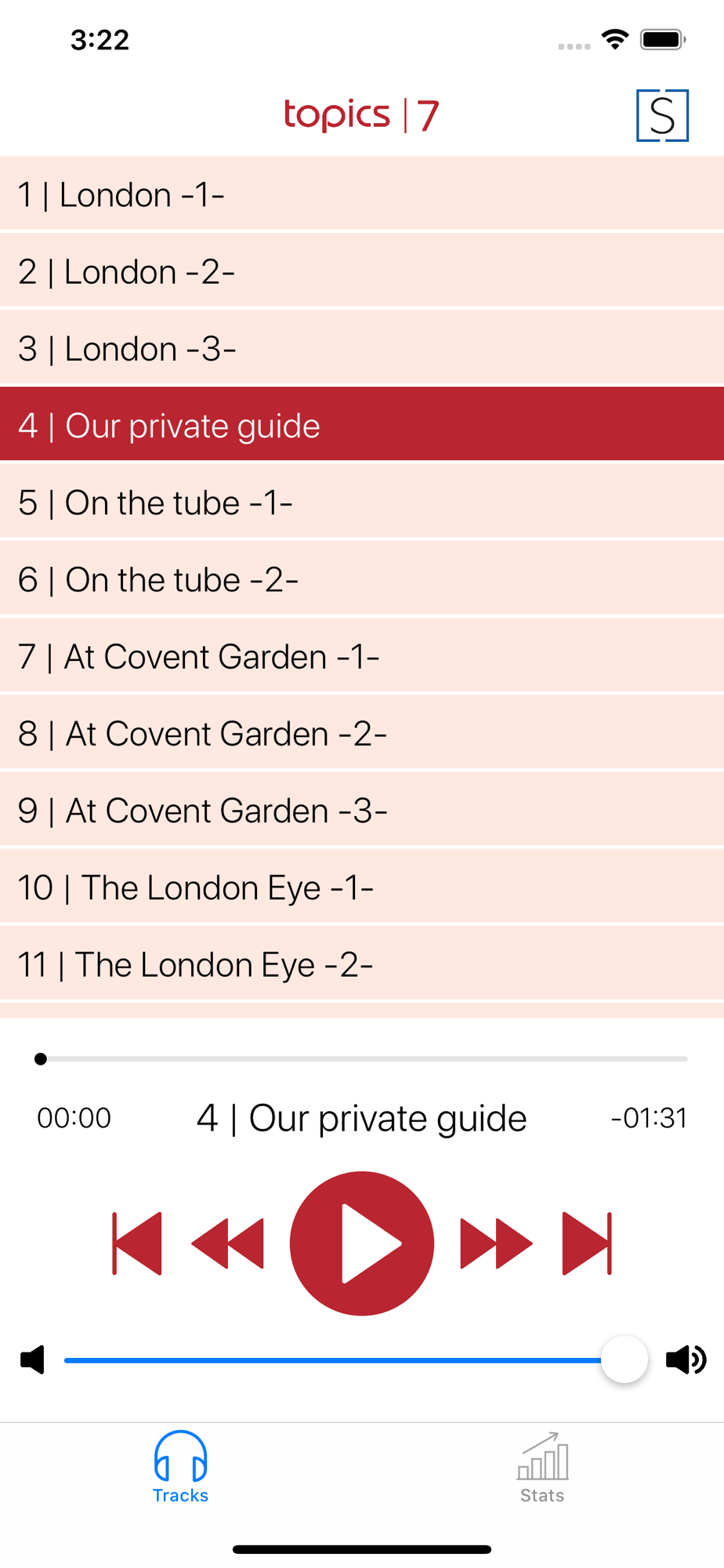
Task: Select track 2 London -2-
Action: pos(362,271)
